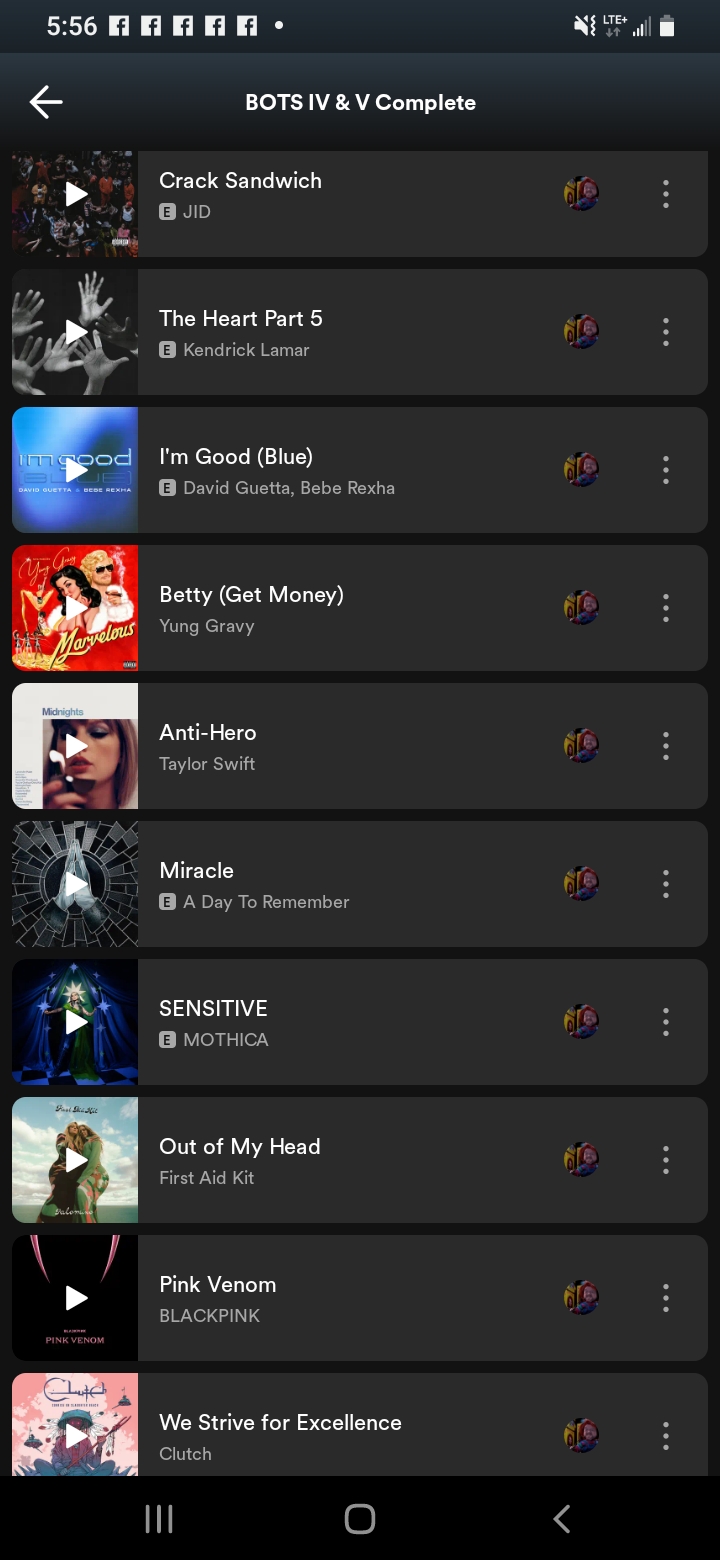
Task: Open the overflow menu for SENSITIVE
Action: (x=665, y=1022)
